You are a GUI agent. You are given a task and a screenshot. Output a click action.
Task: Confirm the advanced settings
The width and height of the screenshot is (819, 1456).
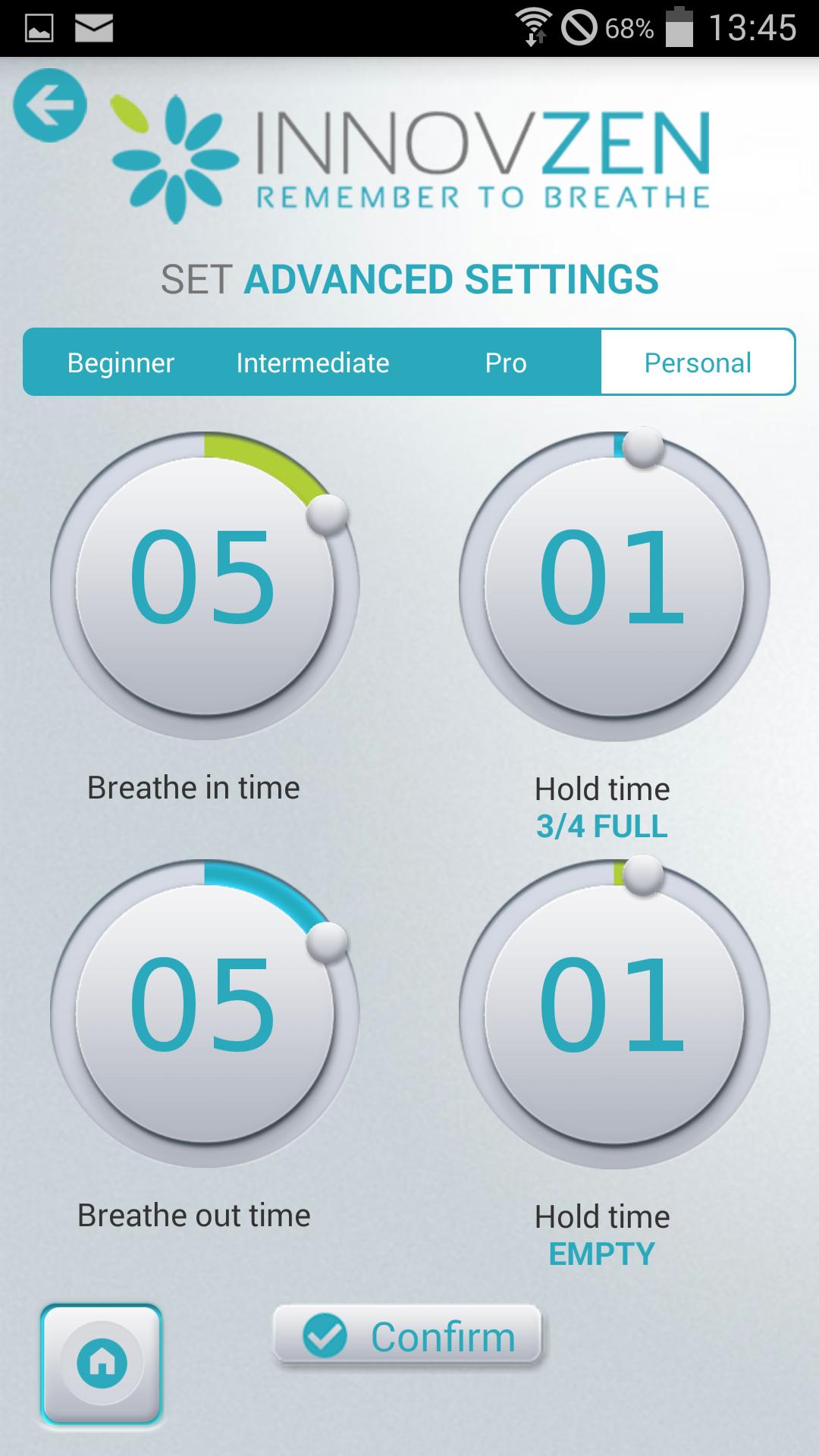click(x=409, y=1336)
